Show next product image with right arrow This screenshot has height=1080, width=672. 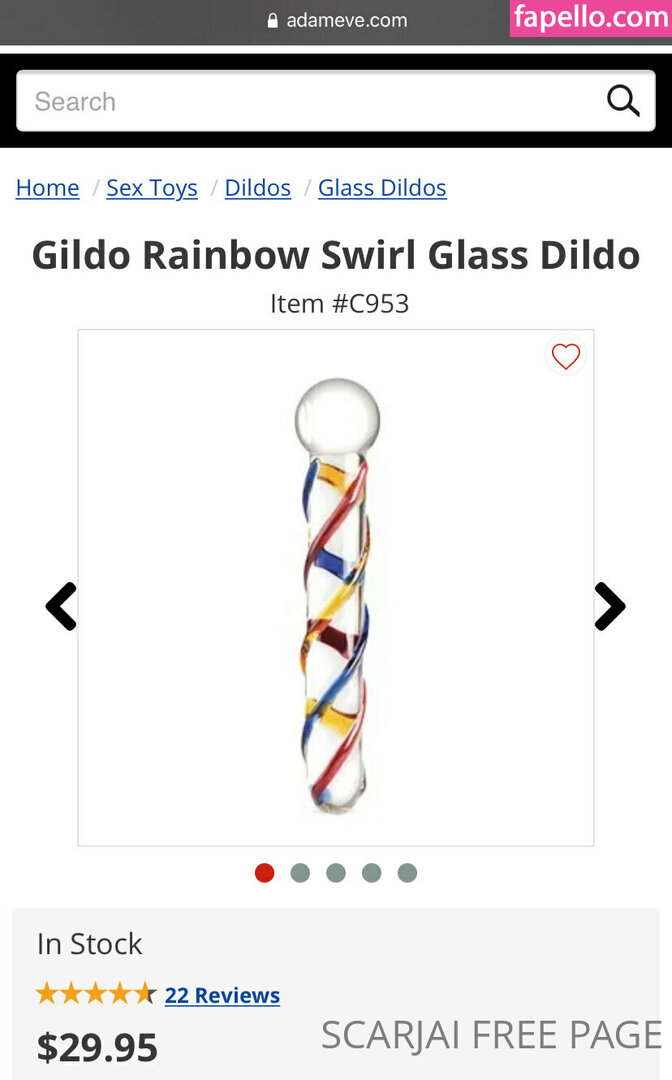[610, 606]
